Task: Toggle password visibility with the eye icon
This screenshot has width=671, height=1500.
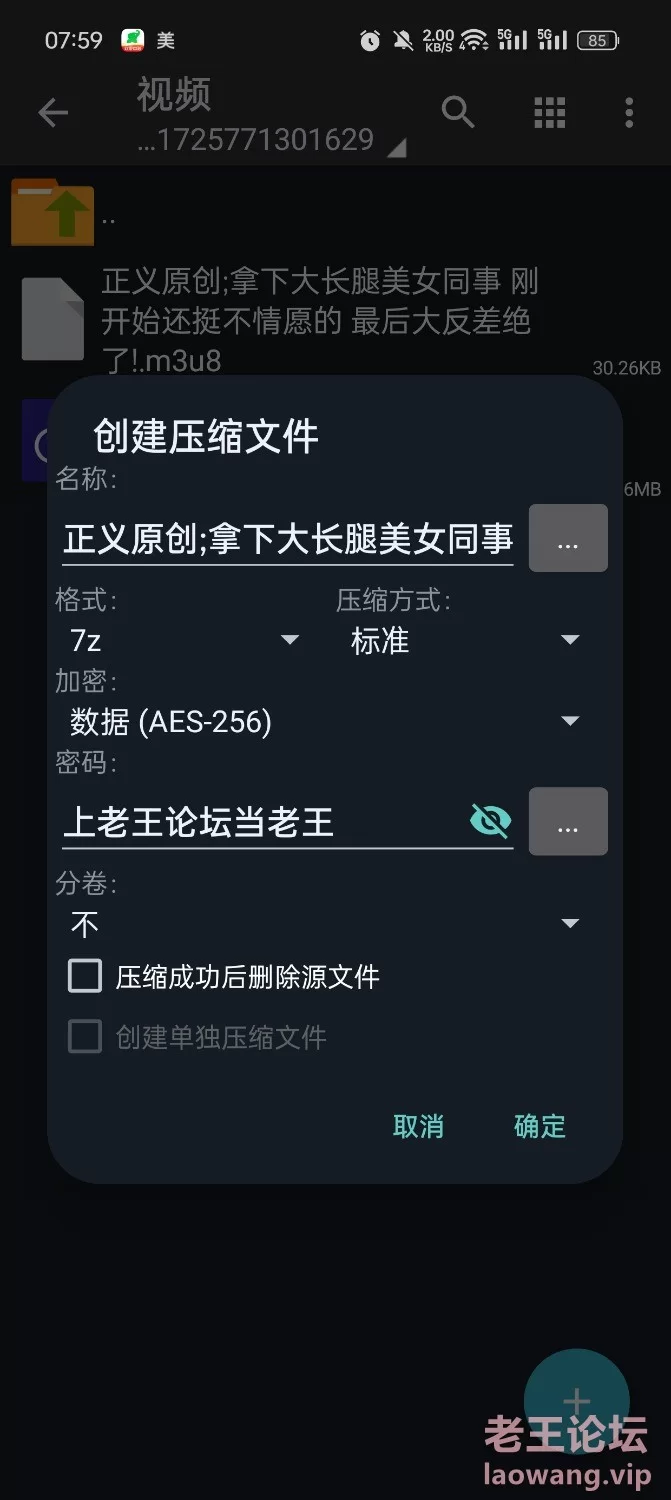Action: click(490, 822)
